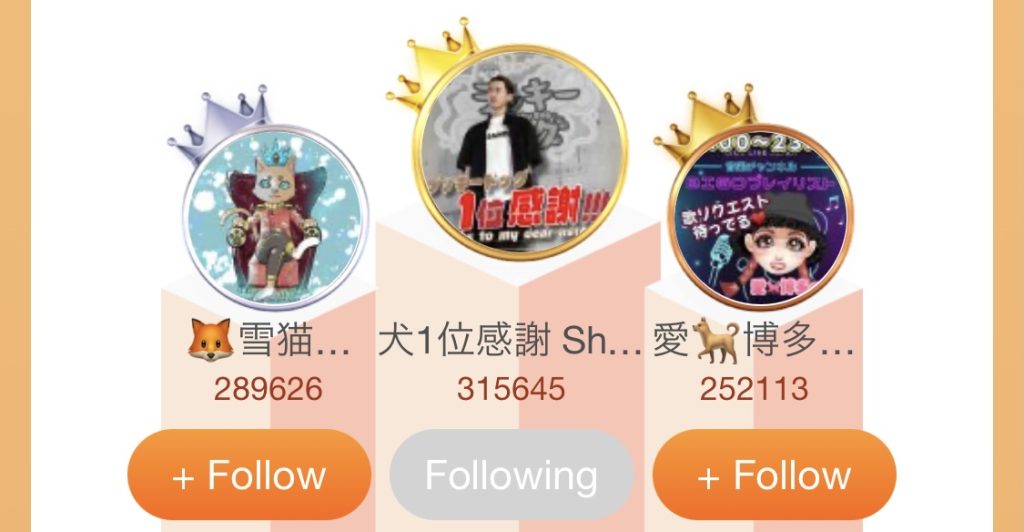Follow the 愛博多 third-place user
Screen dimensions: 1024x532
tap(774, 476)
